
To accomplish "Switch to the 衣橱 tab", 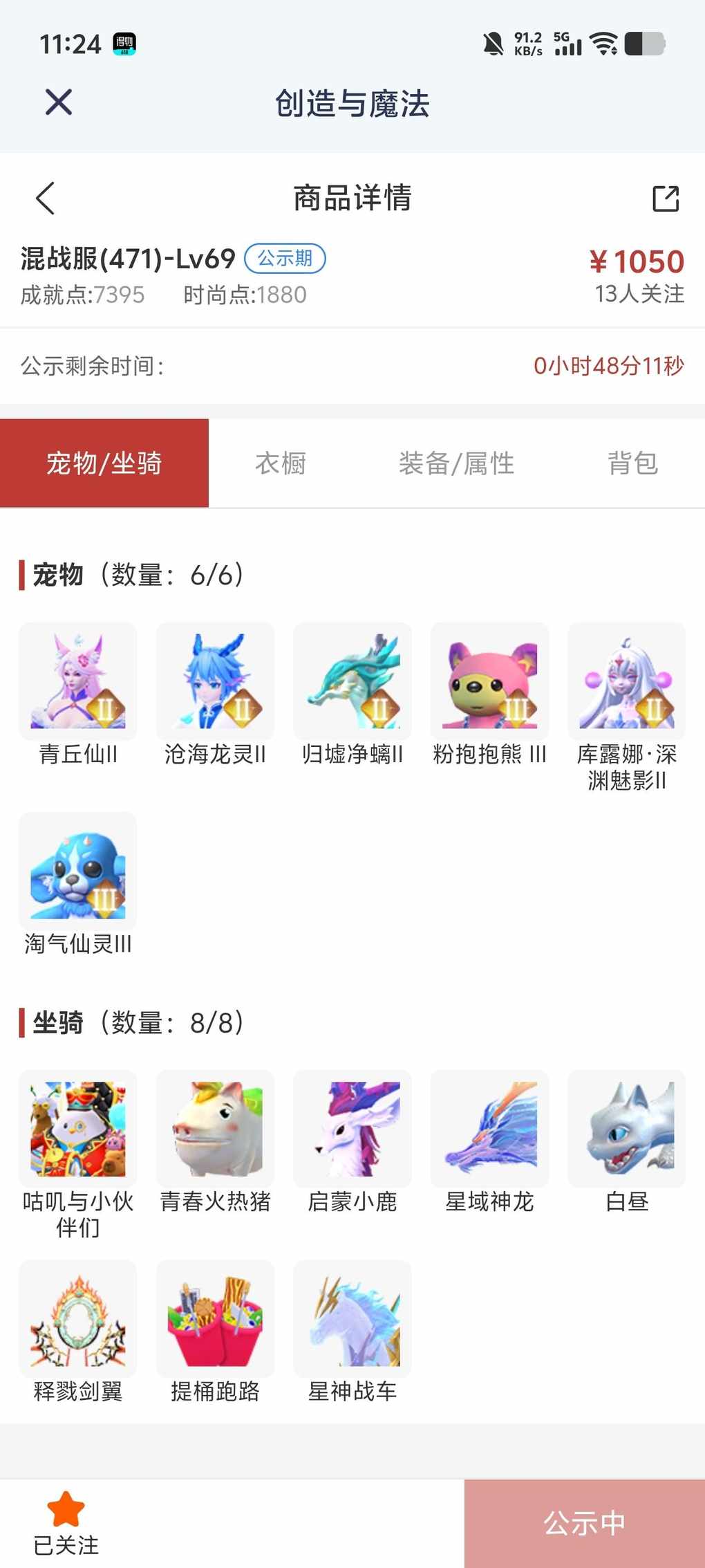I will [280, 463].
